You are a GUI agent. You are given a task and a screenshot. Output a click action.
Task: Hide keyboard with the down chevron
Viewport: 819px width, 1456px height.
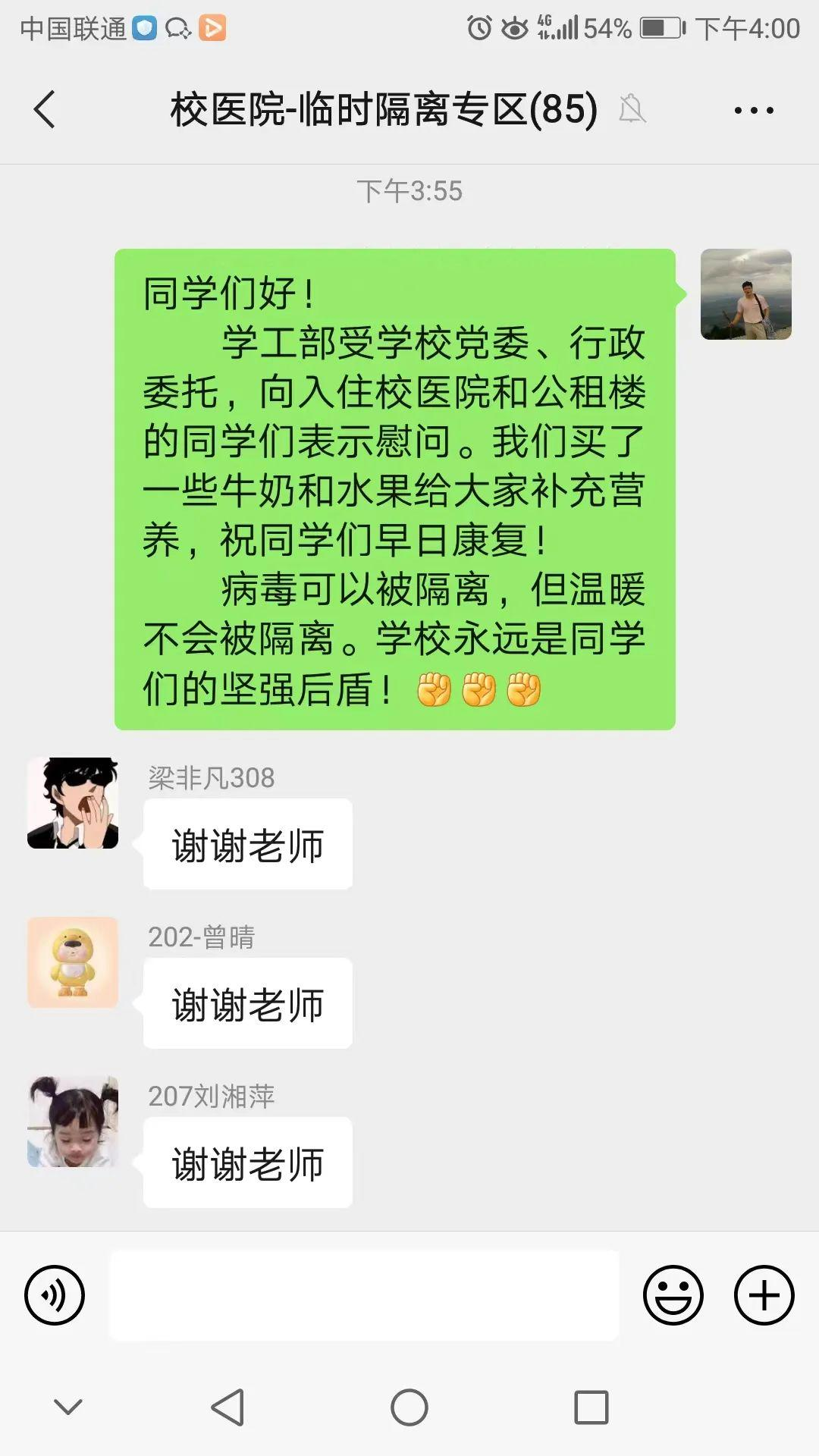point(68,1407)
